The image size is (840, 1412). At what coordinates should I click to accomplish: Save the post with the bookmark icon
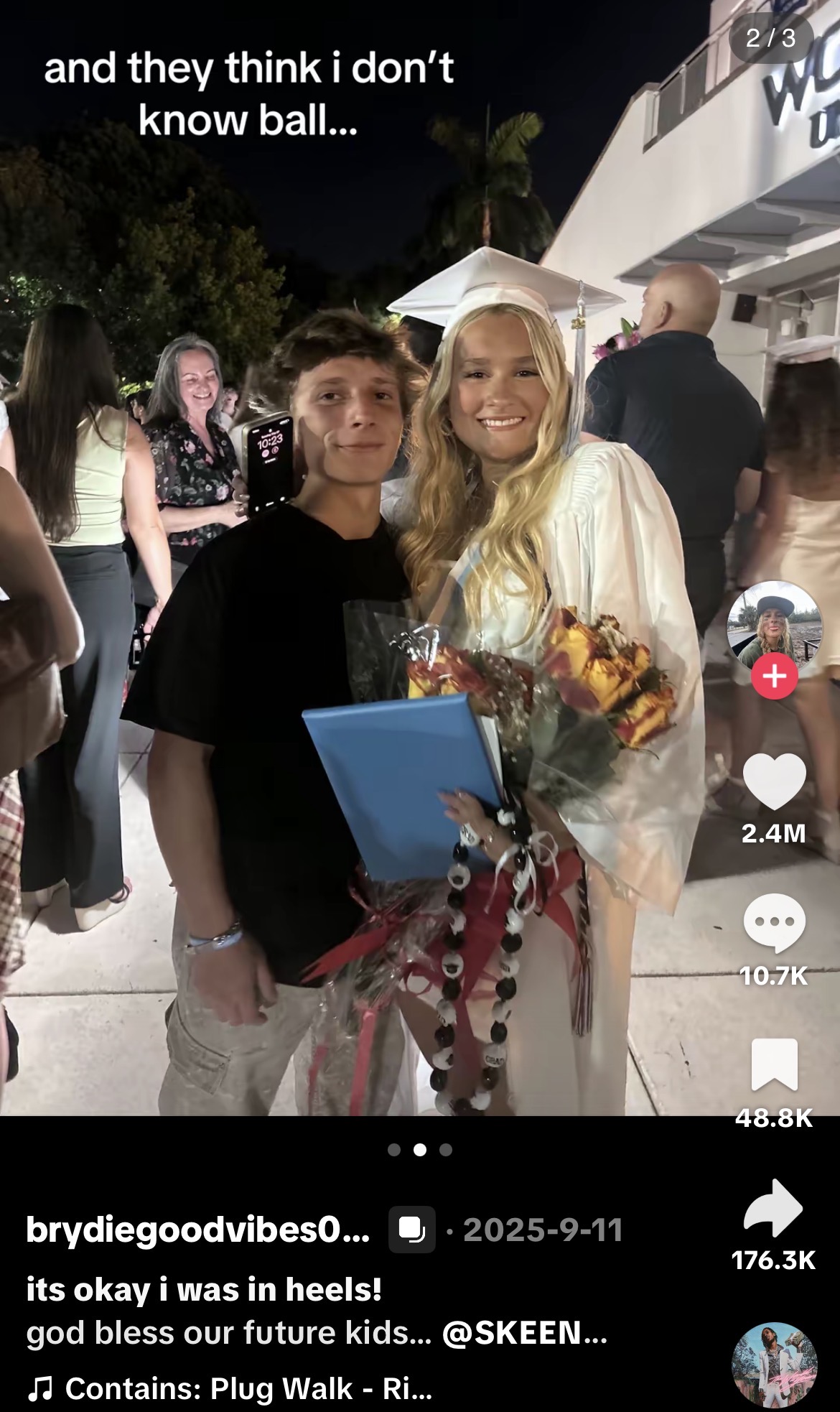[774, 1064]
